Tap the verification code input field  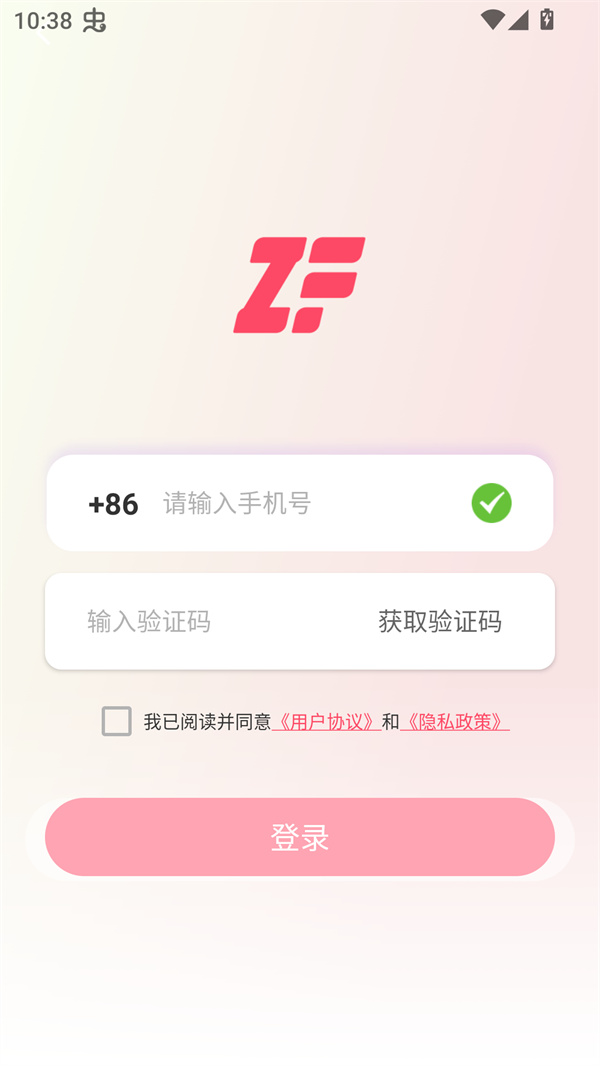(200, 621)
